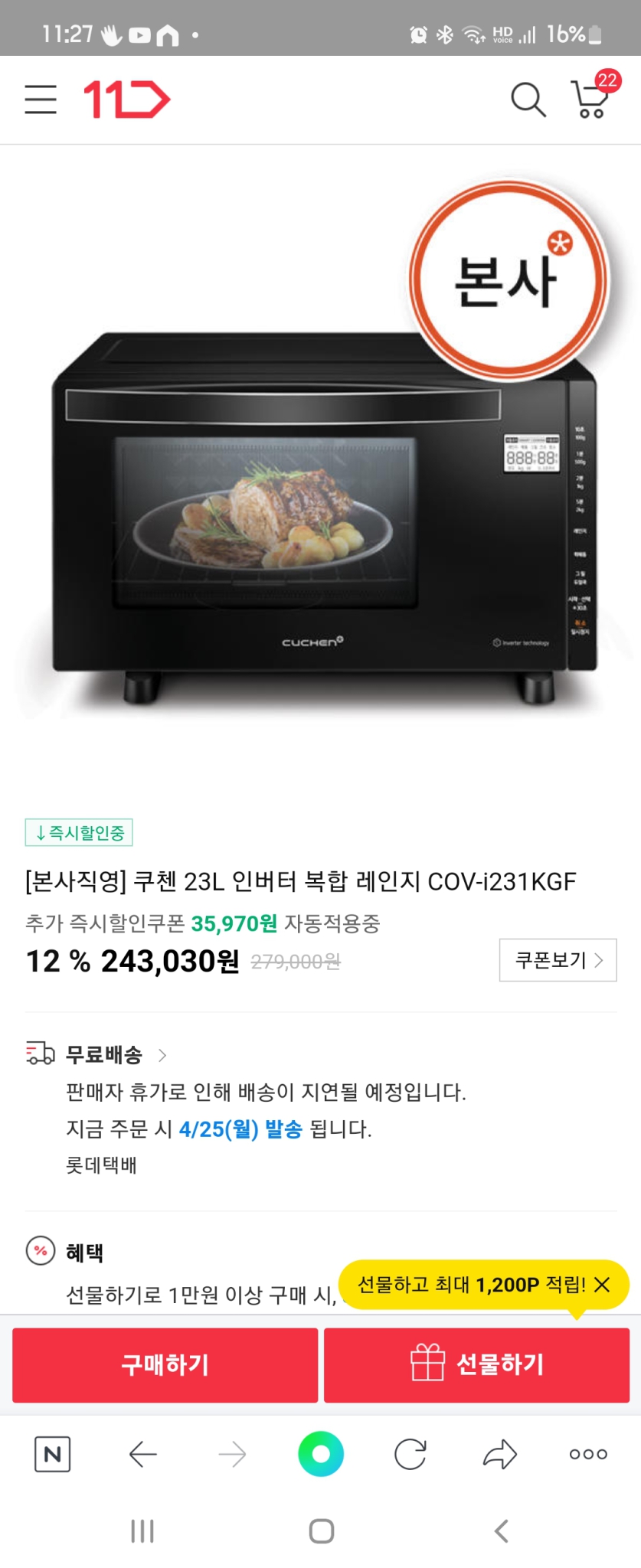The height and width of the screenshot is (1568, 641).
Task: Open the hamburger menu
Action: tap(41, 100)
